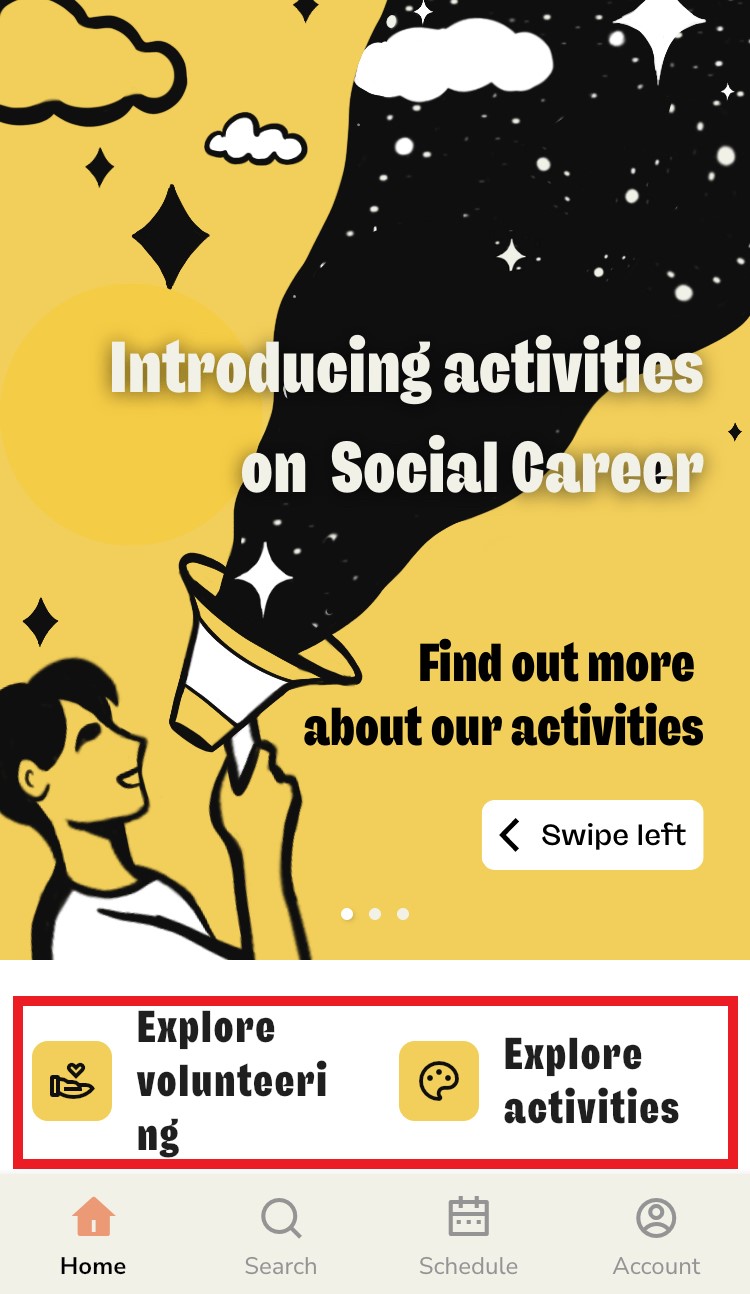Open Explore activities

560,1081
